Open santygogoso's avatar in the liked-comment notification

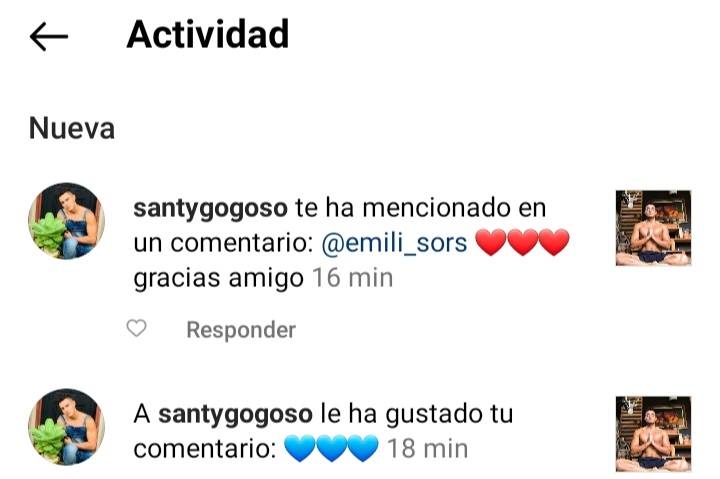[65, 427]
